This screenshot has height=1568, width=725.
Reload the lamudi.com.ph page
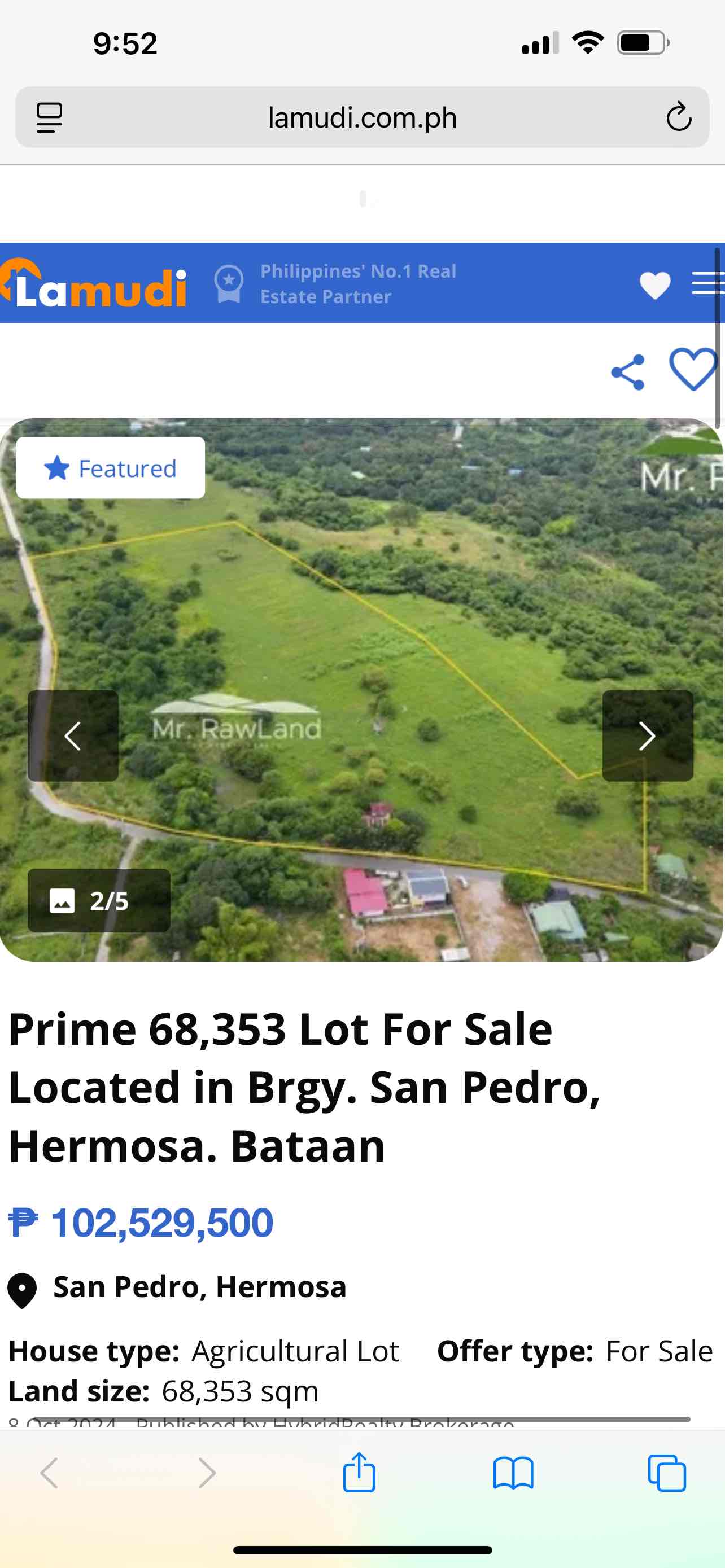click(678, 117)
